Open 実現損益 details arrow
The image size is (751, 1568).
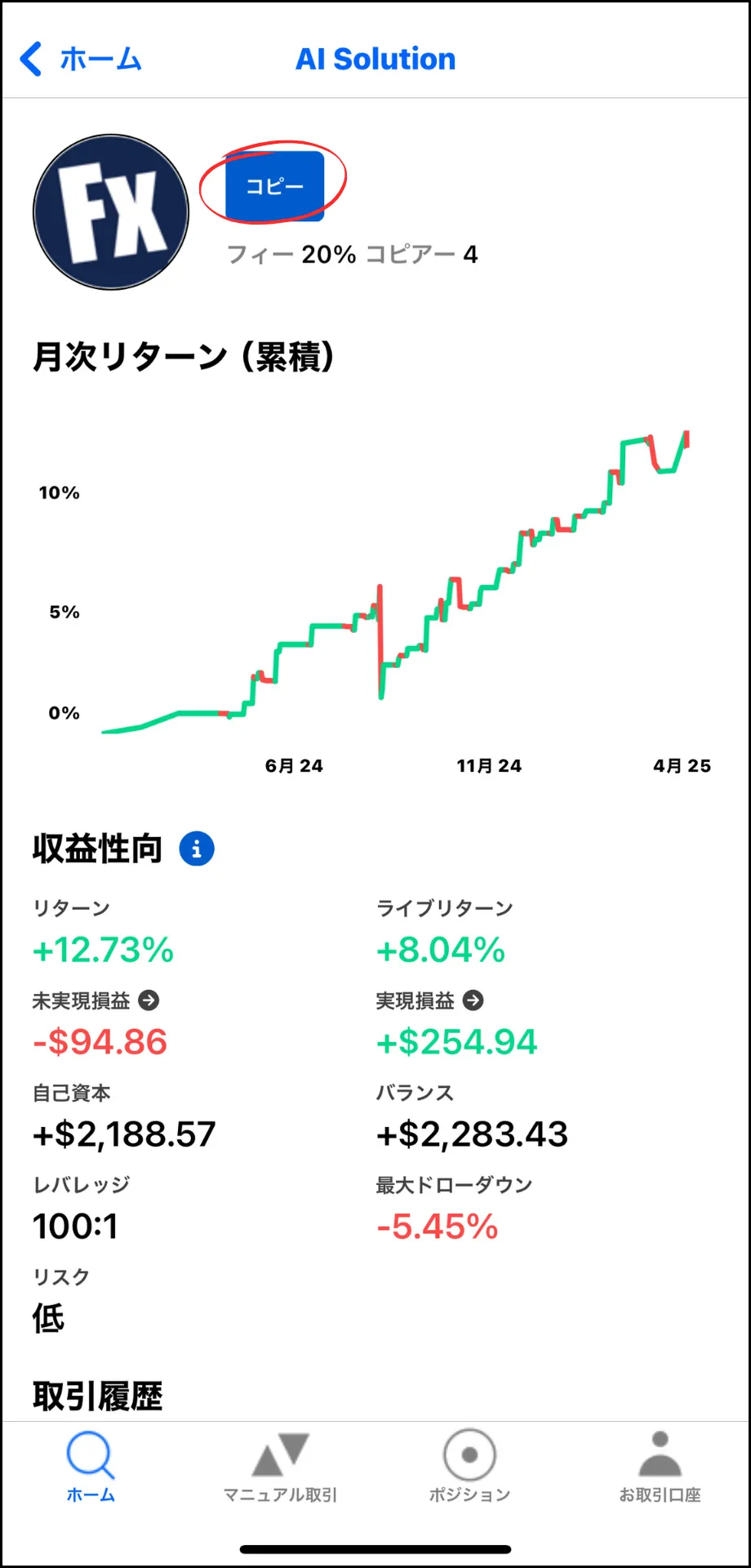[x=473, y=1000]
